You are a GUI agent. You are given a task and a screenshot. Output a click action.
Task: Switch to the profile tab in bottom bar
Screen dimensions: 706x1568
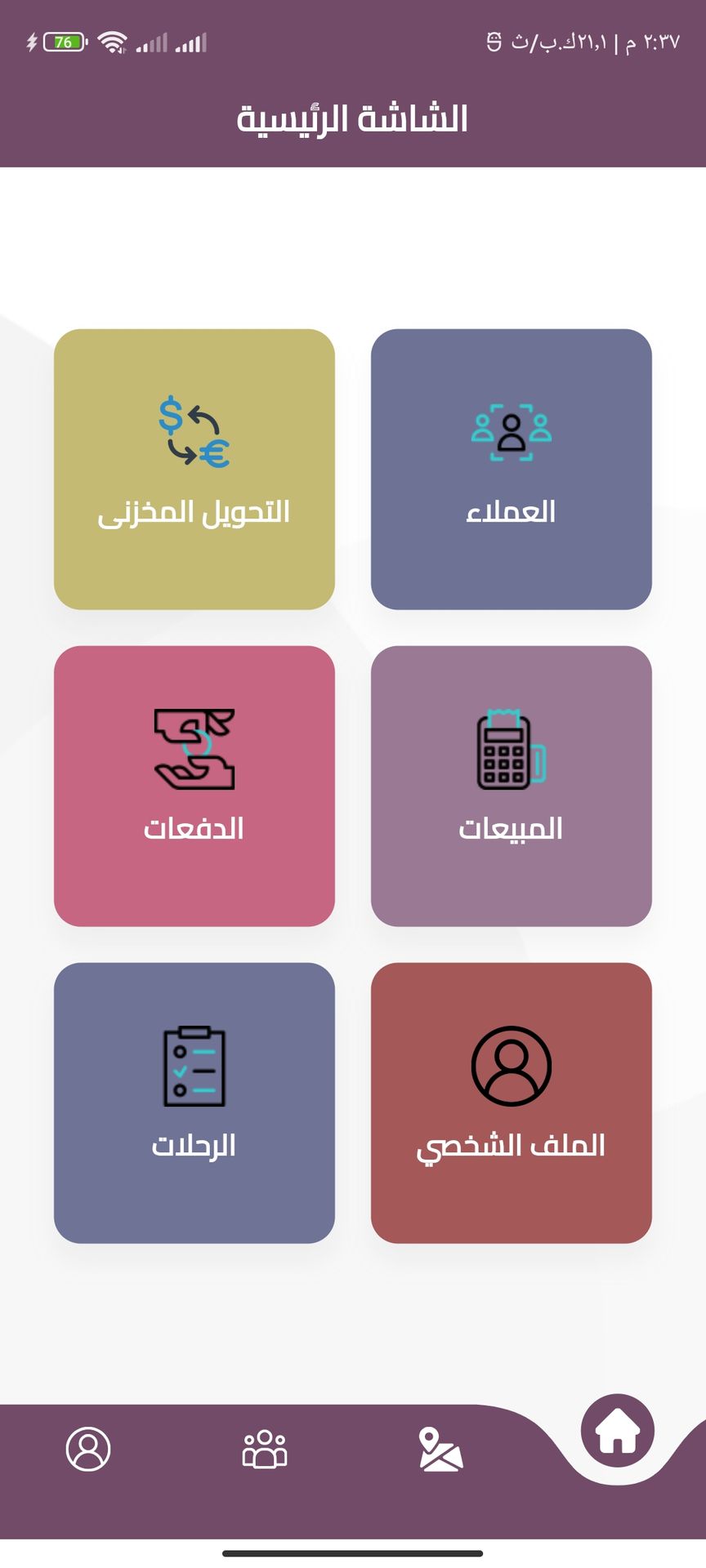tap(88, 1450)
